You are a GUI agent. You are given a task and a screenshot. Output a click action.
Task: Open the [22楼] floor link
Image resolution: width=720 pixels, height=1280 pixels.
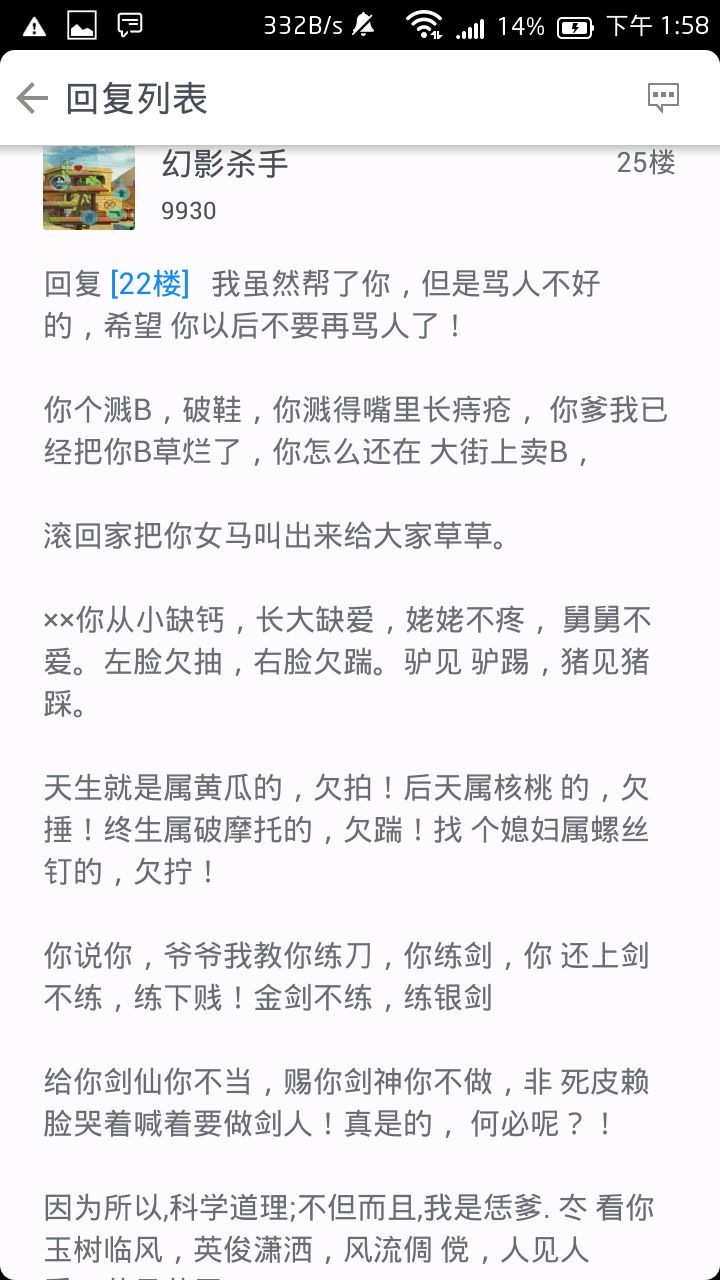point(150,284)
